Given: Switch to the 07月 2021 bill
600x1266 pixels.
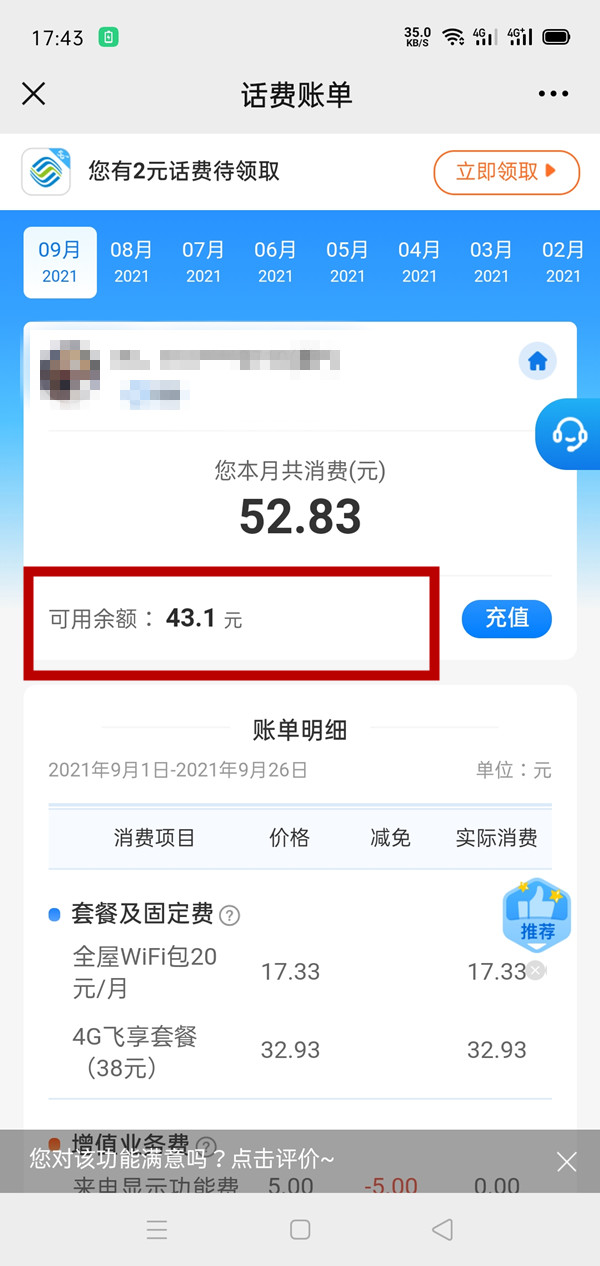Looking at the screenshot, I should (x=203, y=262).
